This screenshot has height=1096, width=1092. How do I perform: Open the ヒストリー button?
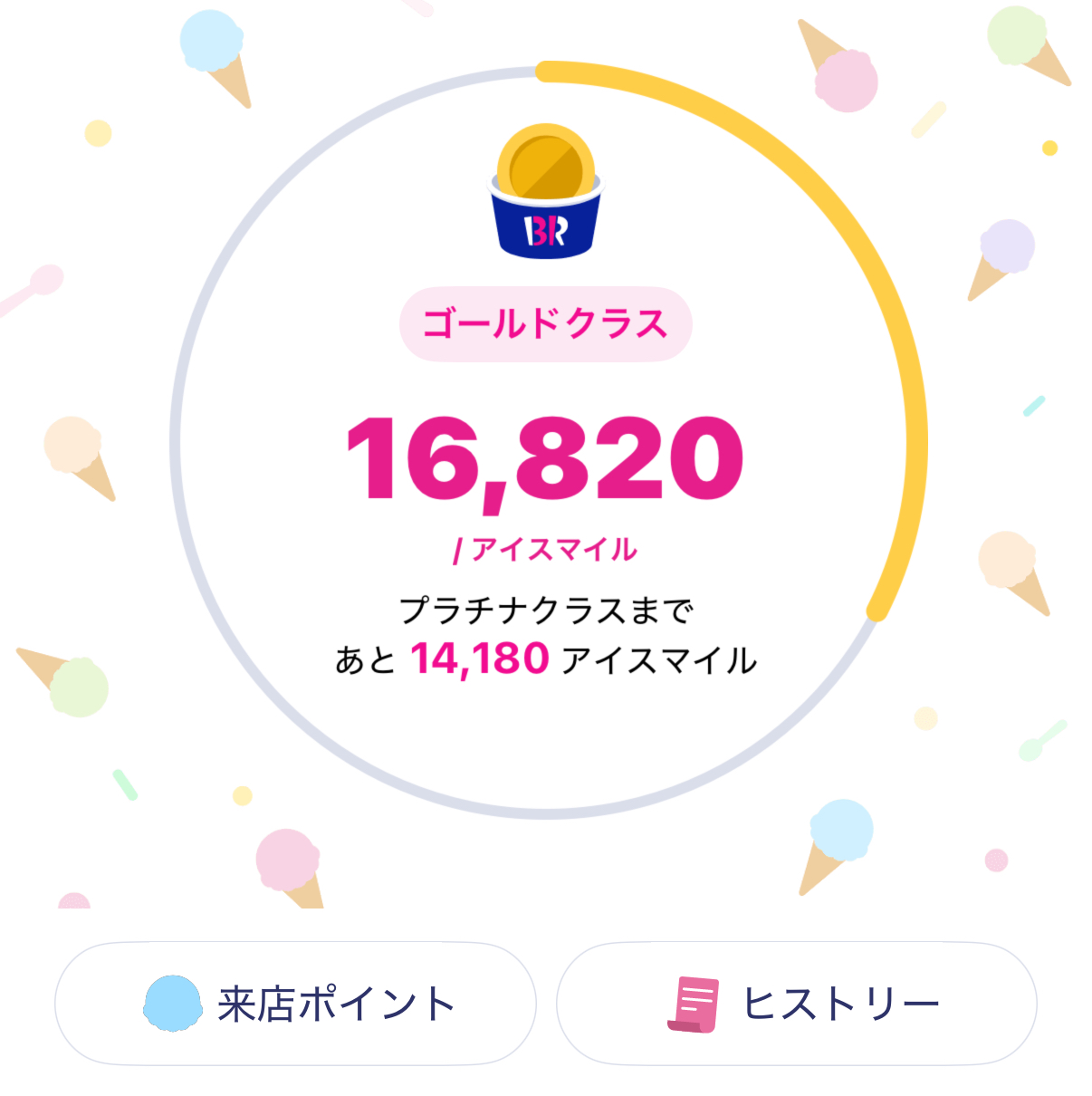click(797, 1004)
